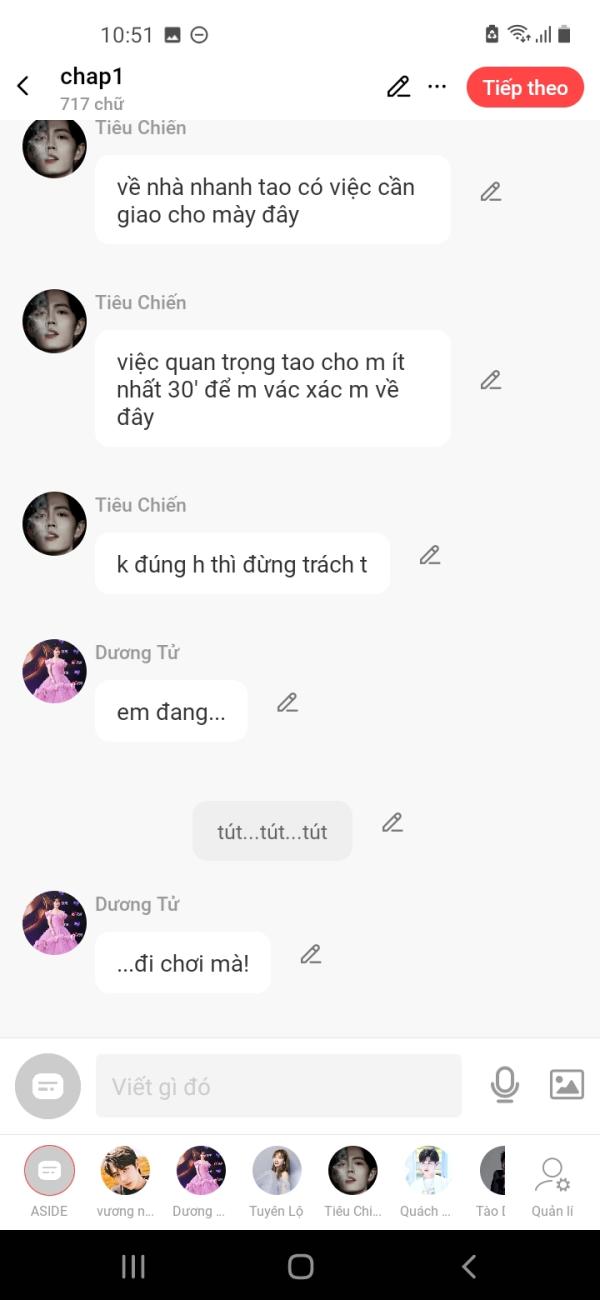Edit the "...đi chơi mà!" message
Image resolution: width=600 pixels, height=1300 pixels.
311,955
